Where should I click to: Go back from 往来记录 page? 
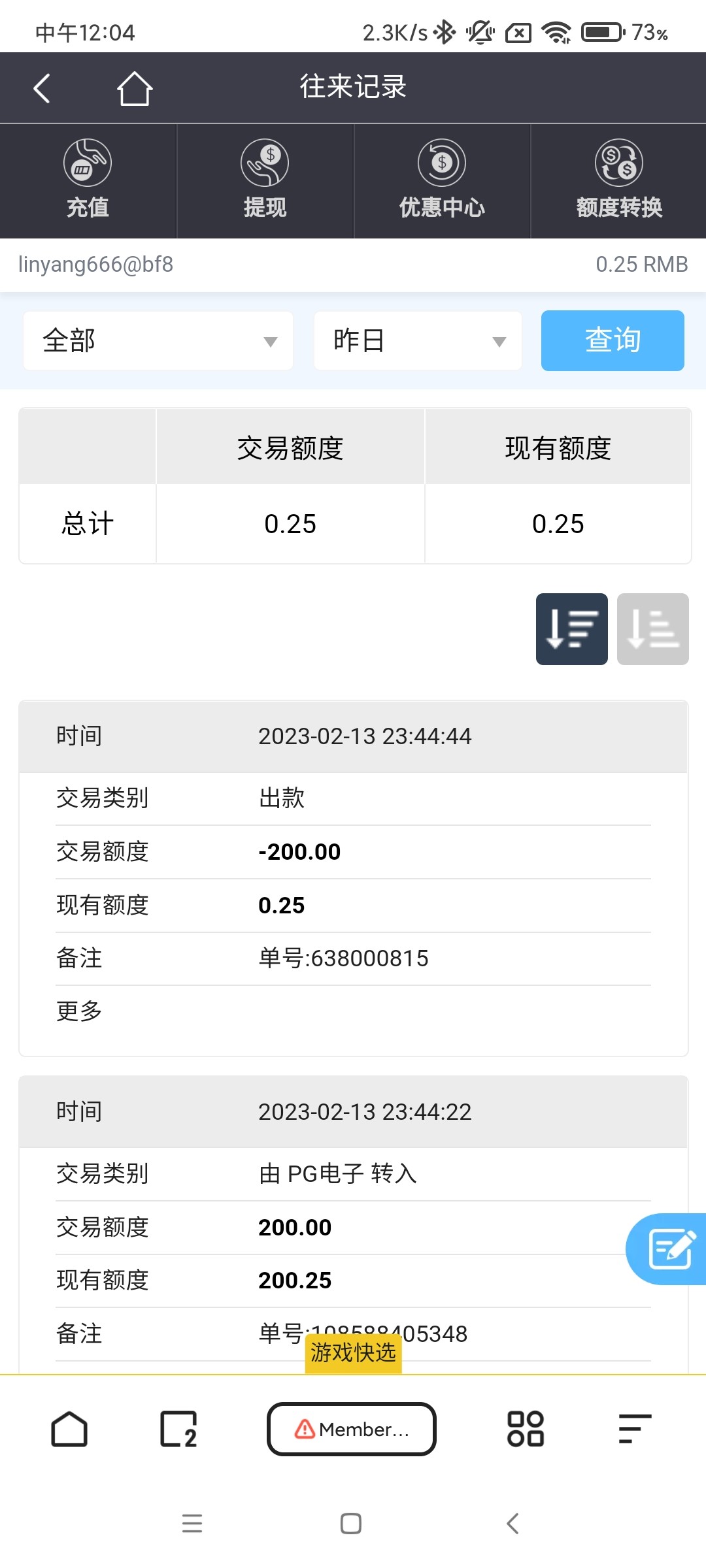pos(42,88)
